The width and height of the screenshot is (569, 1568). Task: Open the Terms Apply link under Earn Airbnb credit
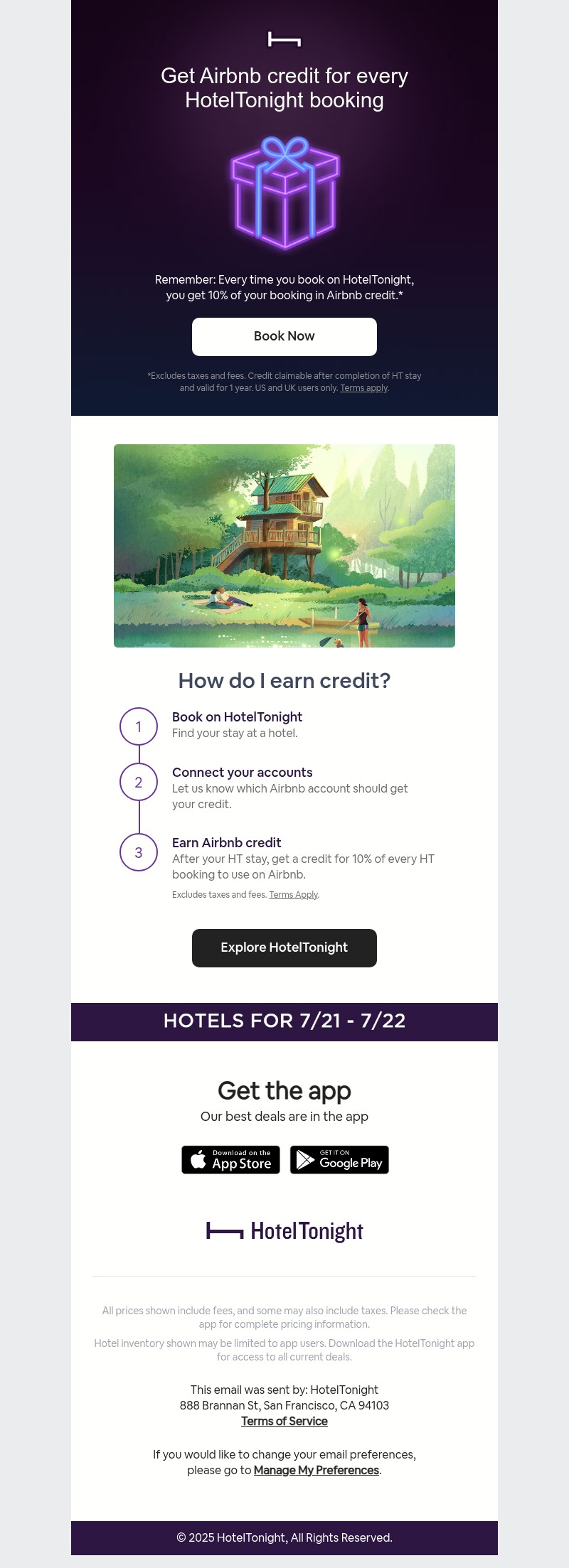pyautogui.click(x=293, y=895)
